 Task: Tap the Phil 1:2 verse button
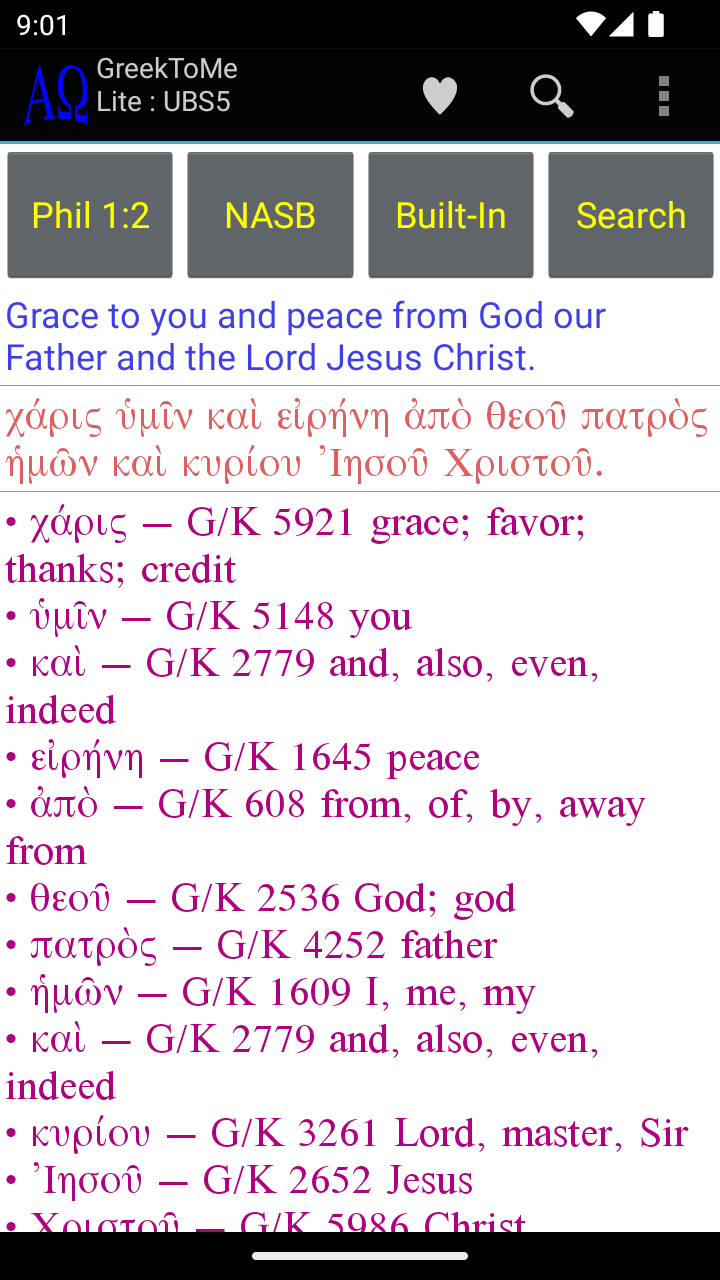90,215
